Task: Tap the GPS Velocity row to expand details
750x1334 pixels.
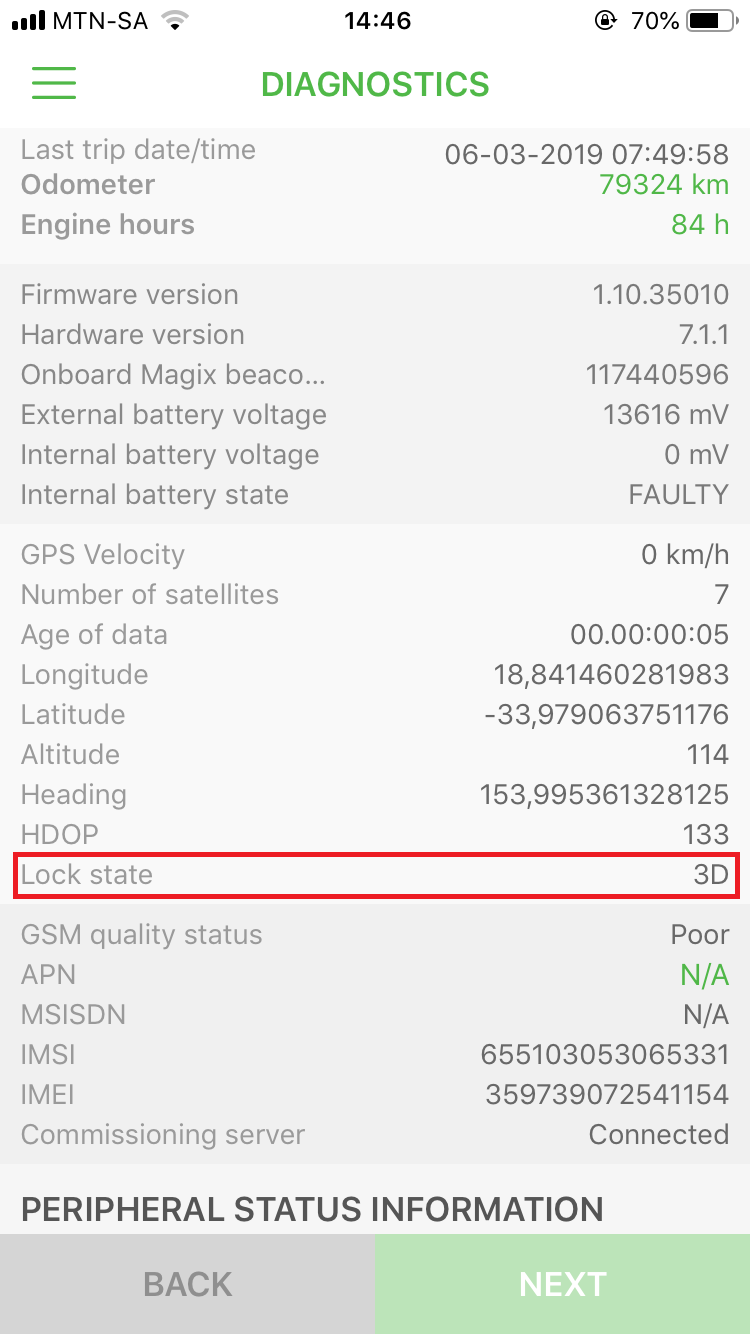Action: coord(375,554)
